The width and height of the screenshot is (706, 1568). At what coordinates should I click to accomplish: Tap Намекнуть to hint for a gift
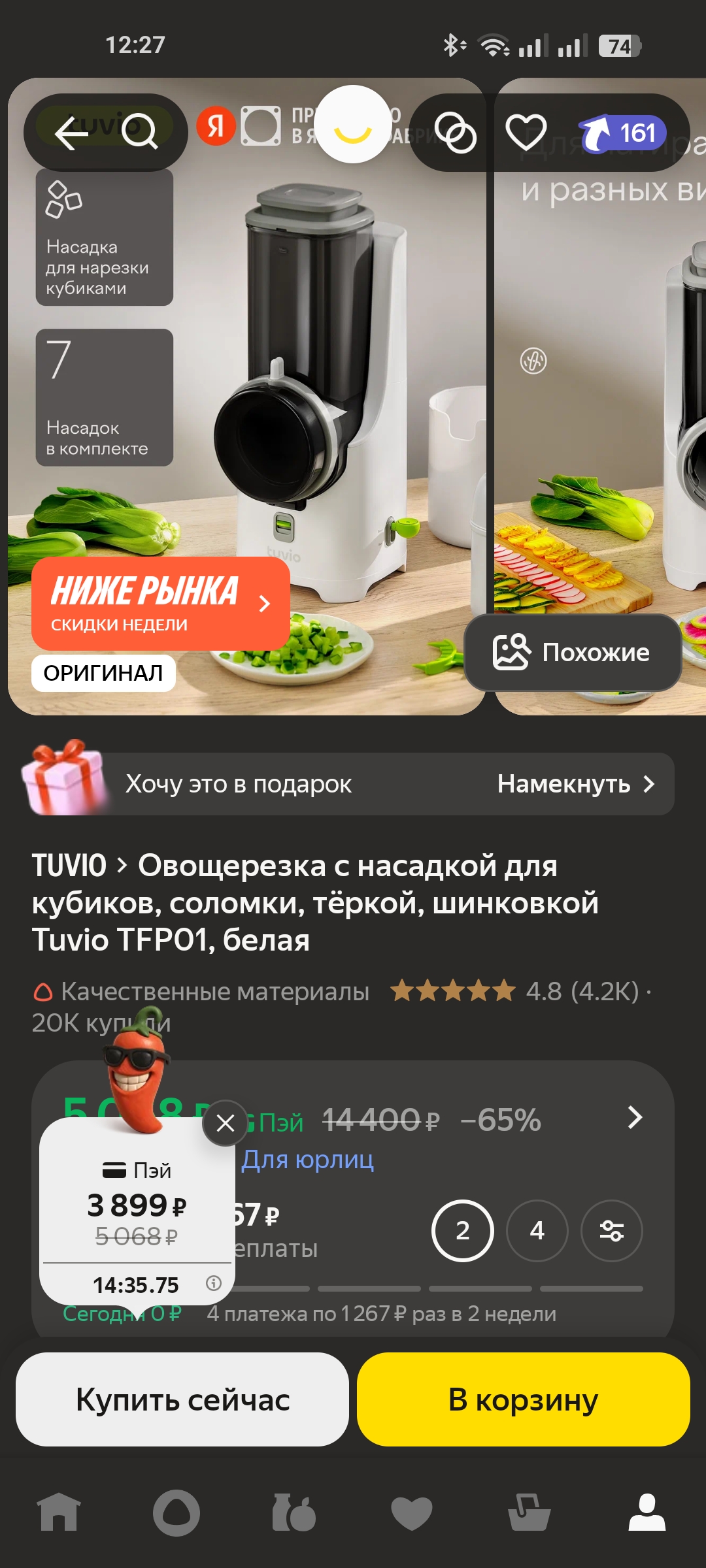tap(575, 784)
